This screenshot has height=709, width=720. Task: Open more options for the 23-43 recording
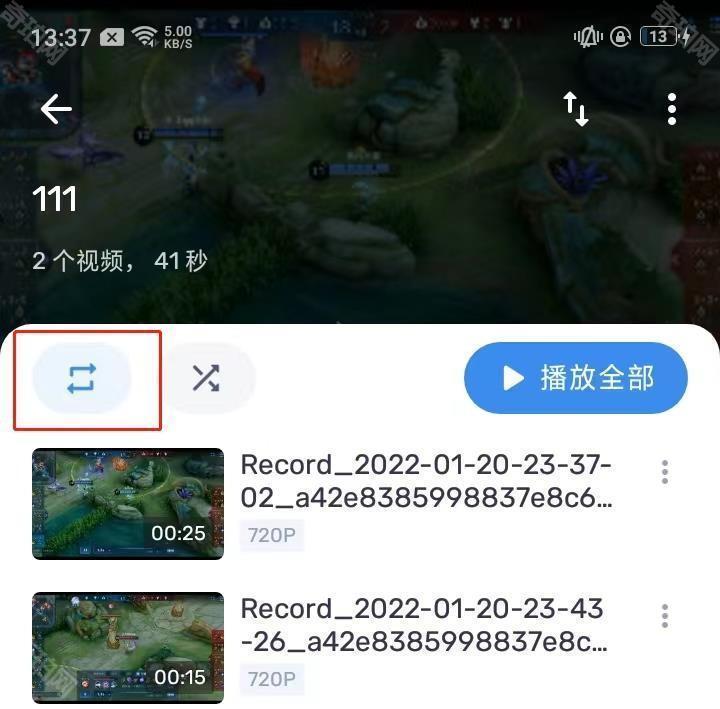pos(664,616)
